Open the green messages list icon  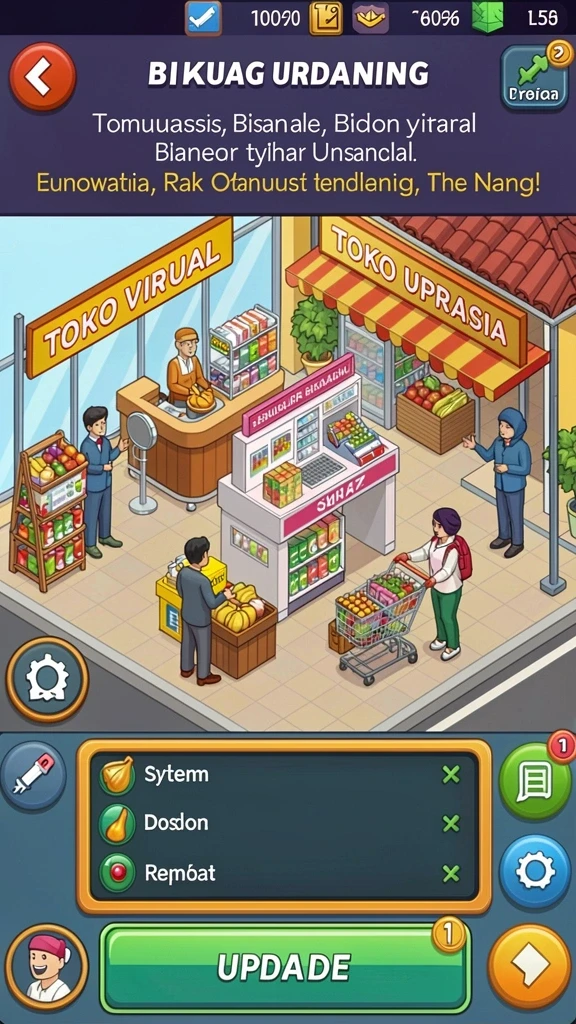point(536,782)
